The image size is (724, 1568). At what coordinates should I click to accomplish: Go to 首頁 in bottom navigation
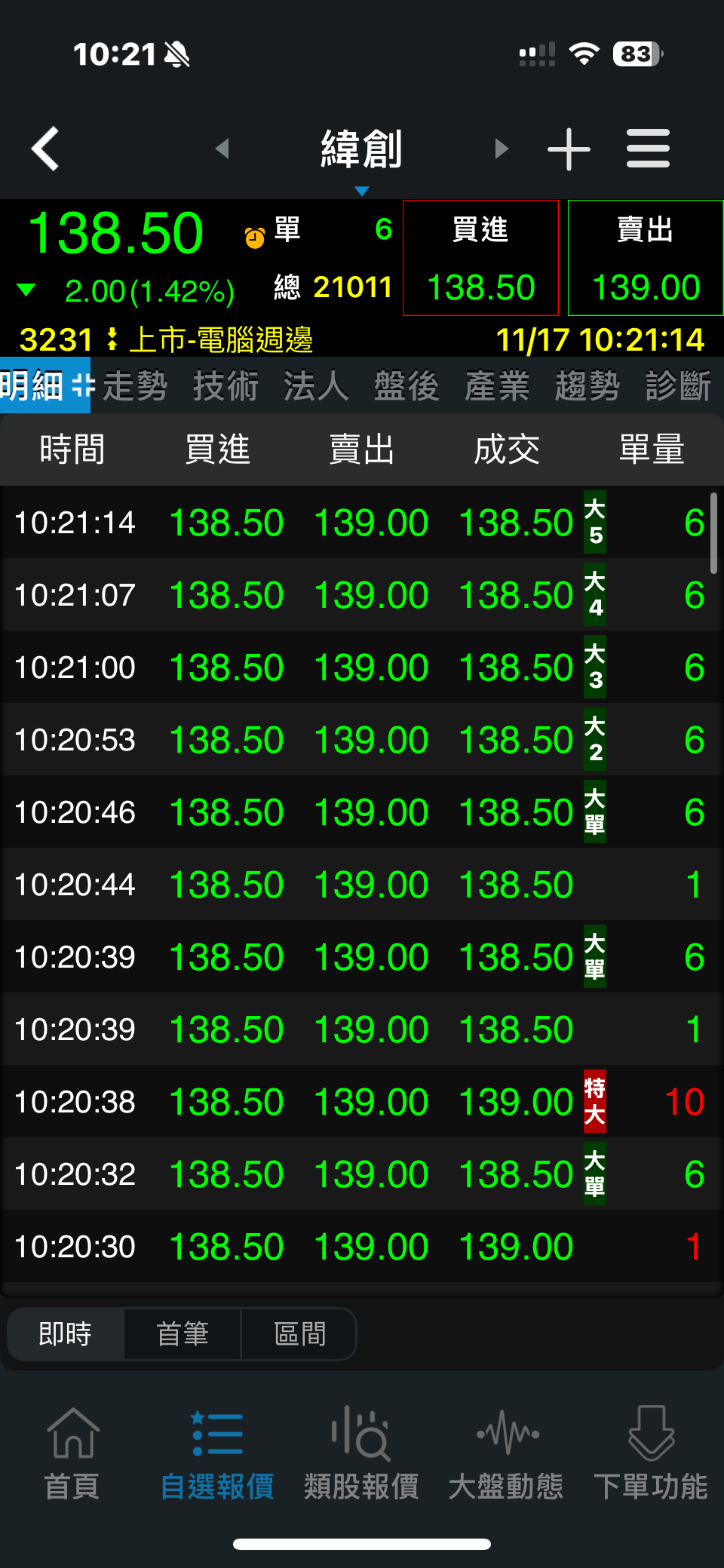(x=72, y=1453)
